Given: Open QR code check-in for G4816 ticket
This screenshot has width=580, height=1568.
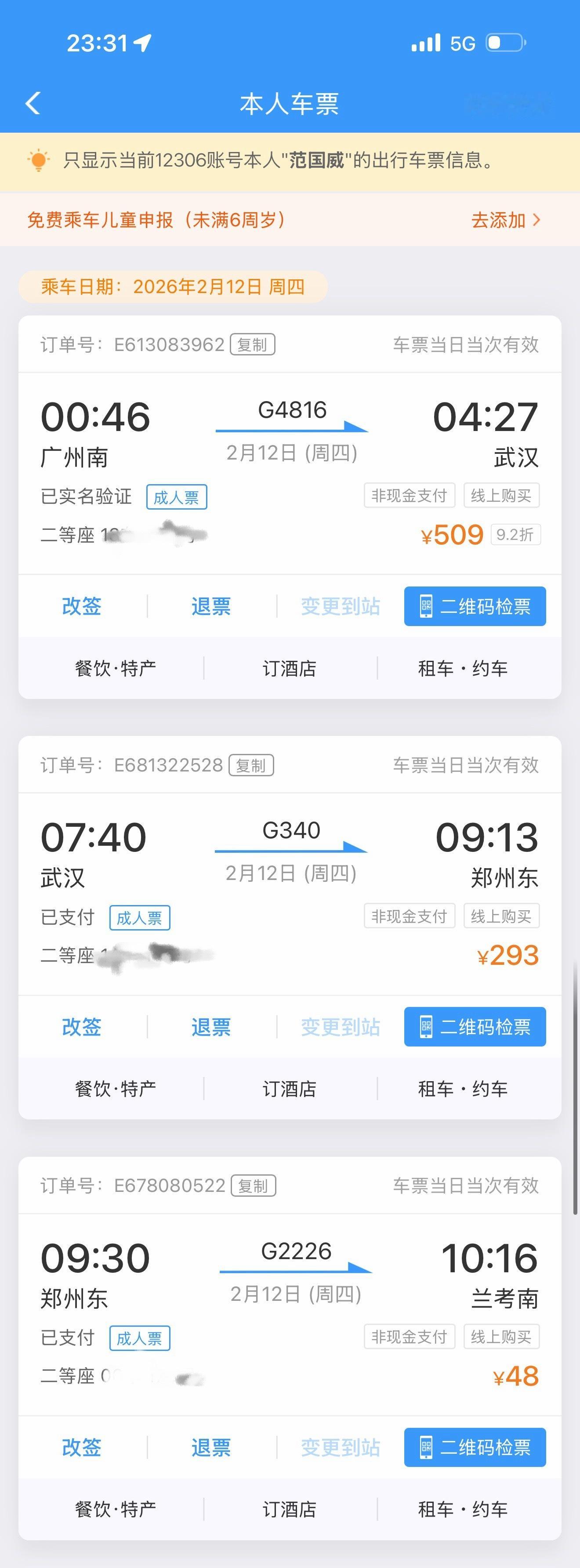Looking at the screenshot, I should click(475, 606).
